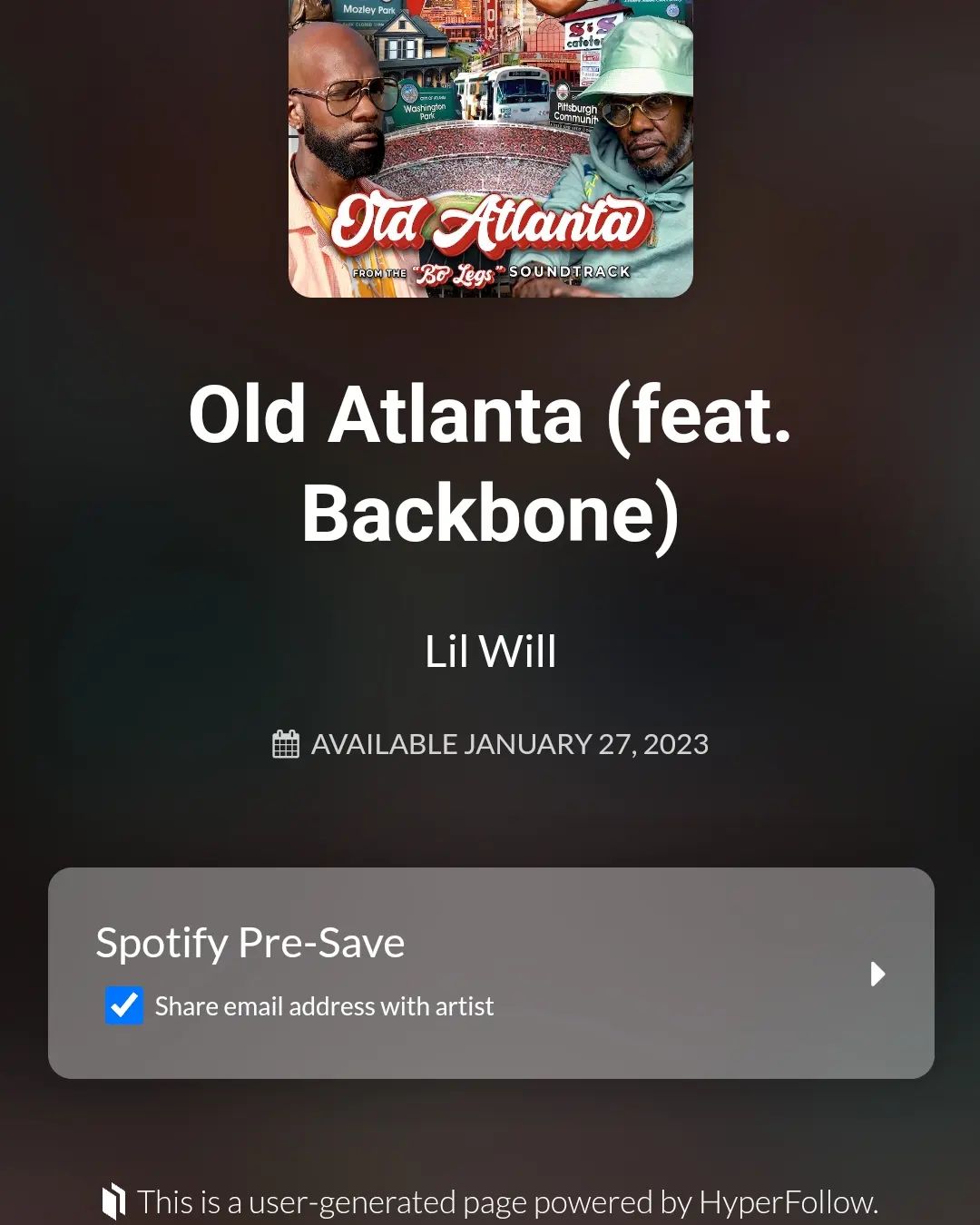Click the blue checkmark icon in the checkbox
The width and height of the screenshot is (980, 1225).
pyautogui.click(x=126, y=1005)
